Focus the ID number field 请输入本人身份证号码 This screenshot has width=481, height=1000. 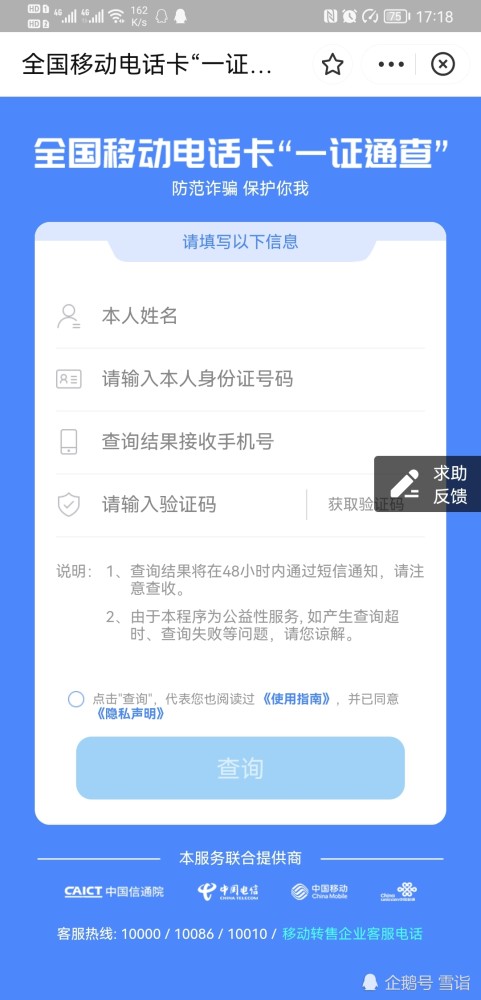click(240, 379)
